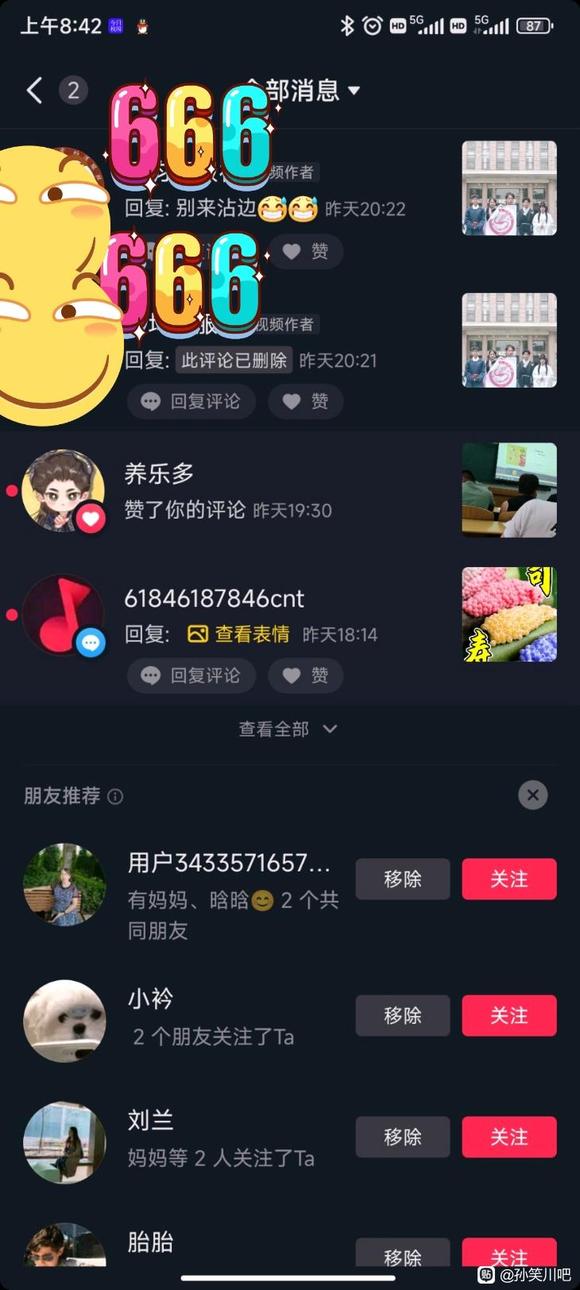Follow 用户3433571657
The height and width of the screenshot is (1290, 580).
coord(509,879)
